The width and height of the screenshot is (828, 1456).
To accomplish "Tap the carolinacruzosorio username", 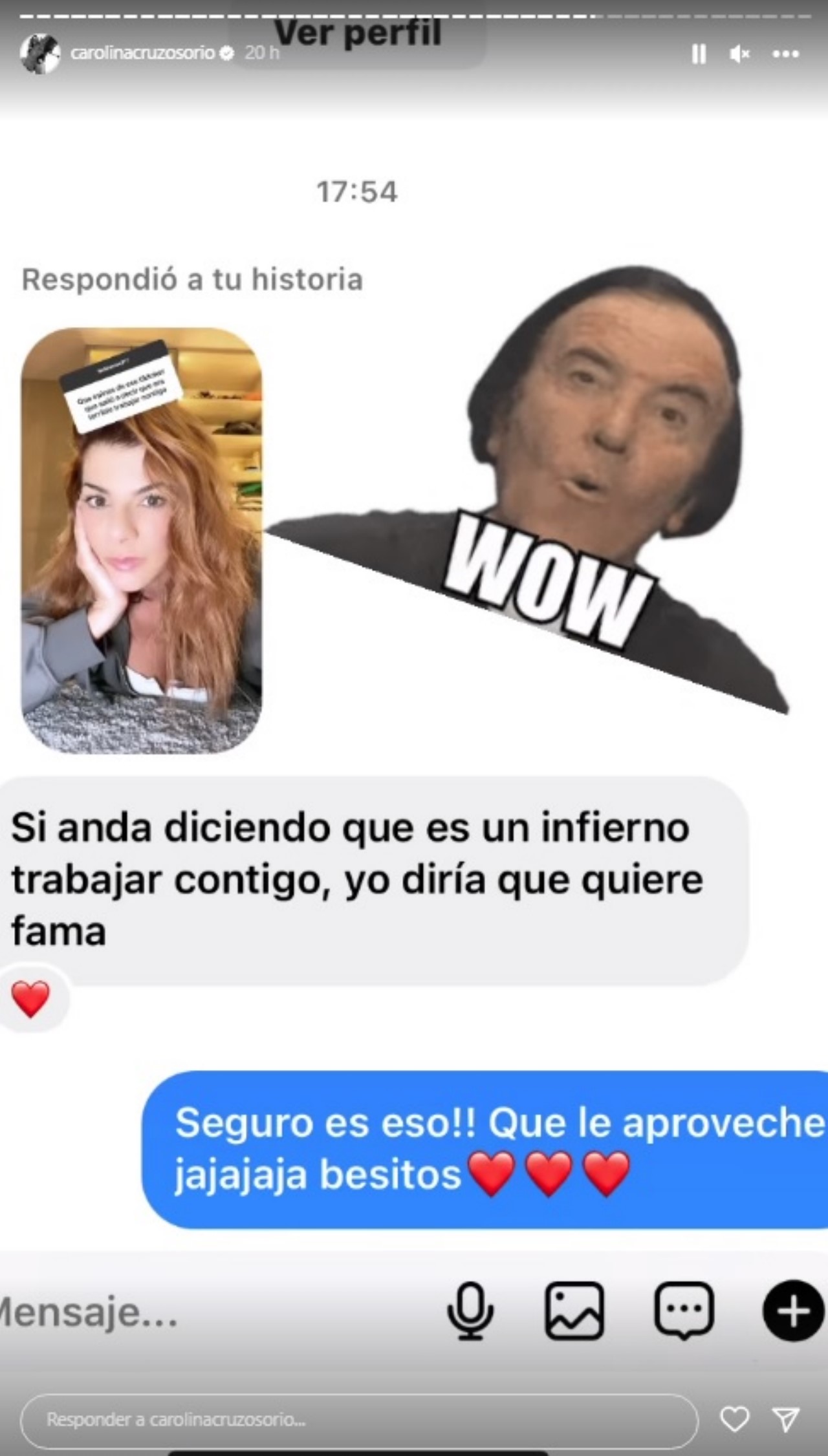I will [142, 53].
